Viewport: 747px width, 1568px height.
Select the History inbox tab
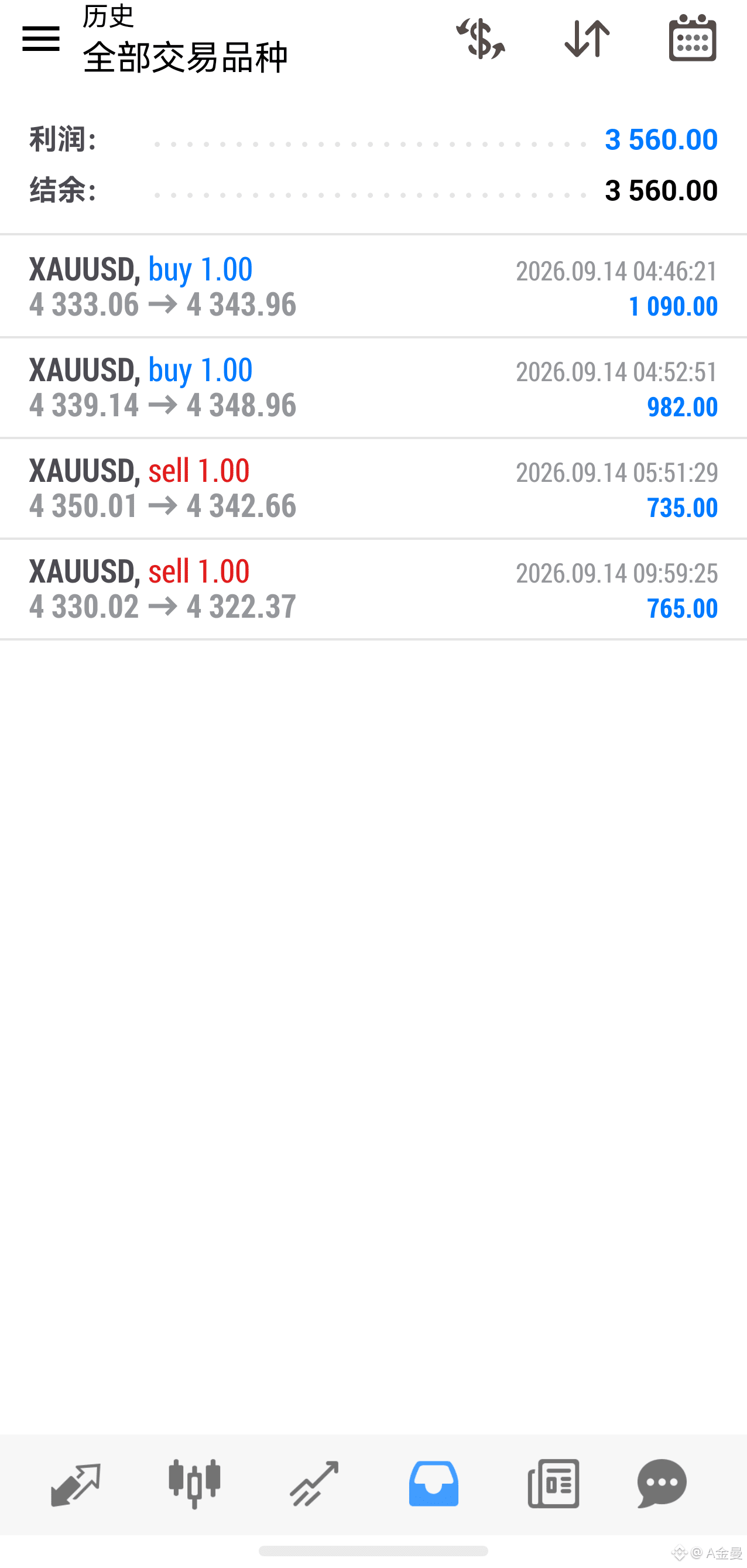(x=433, y=1484)
